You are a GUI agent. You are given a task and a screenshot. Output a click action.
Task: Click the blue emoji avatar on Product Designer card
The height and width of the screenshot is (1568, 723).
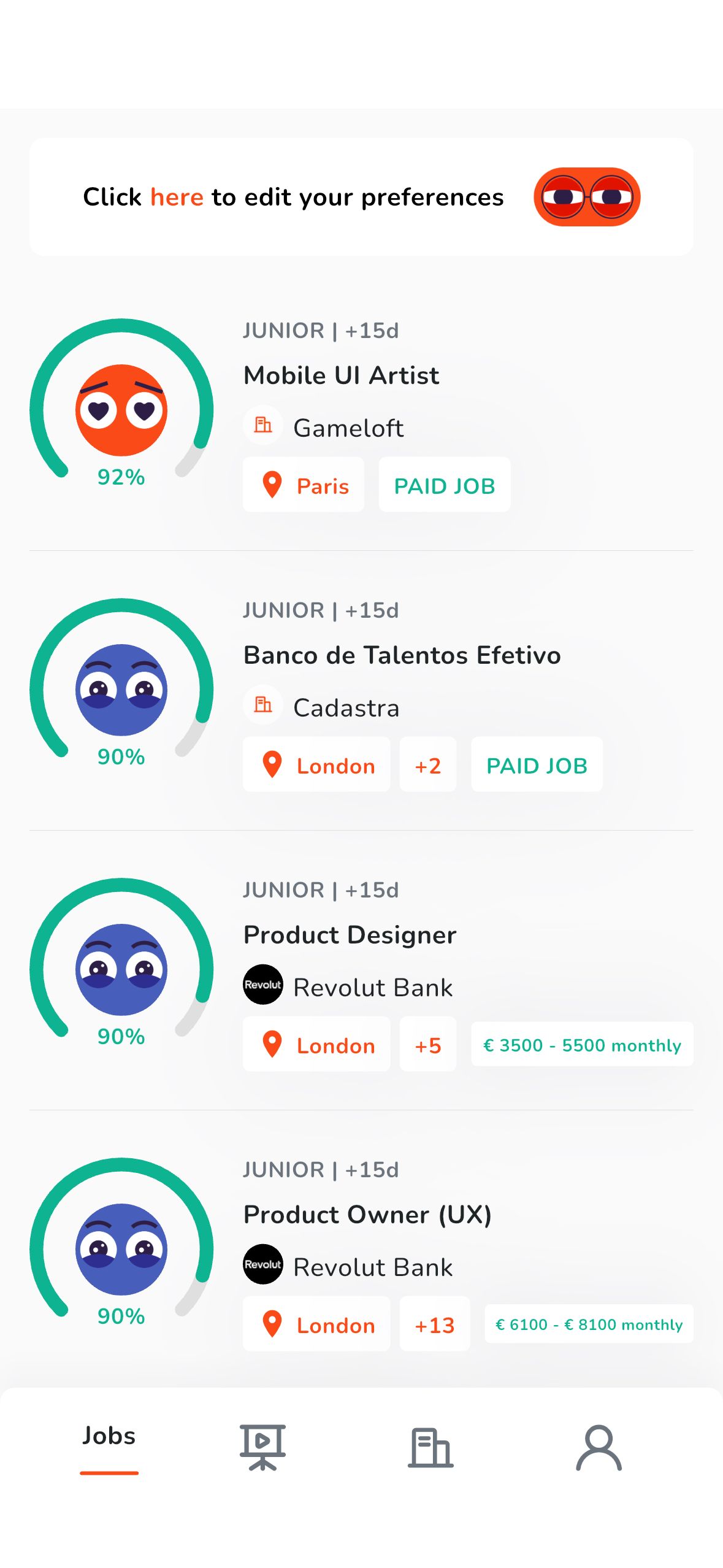(x=121, y=970)
